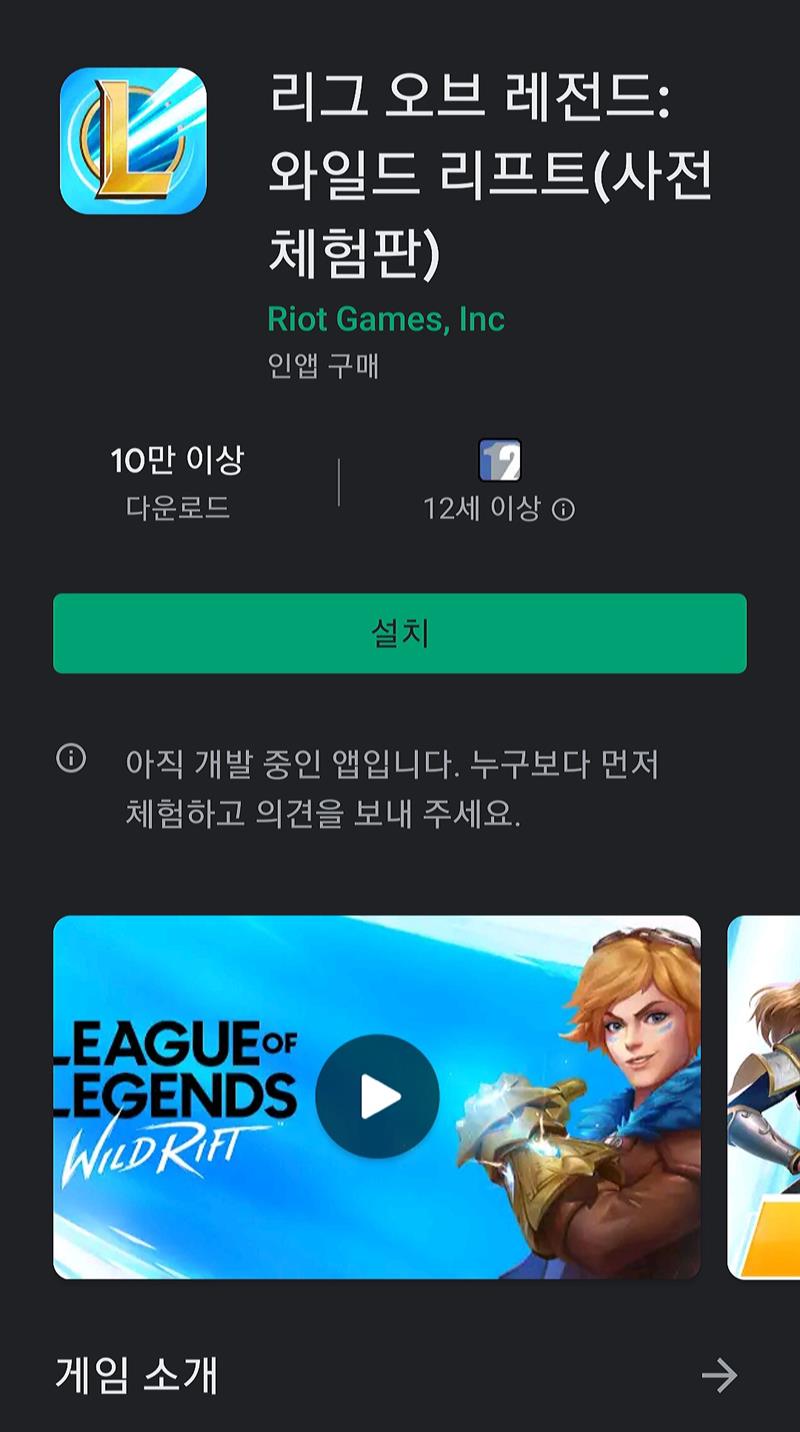Open the 게임 소개 section arrow
The height and width of the screenshot is (1432, 800).
click(x=719, y=1375)
